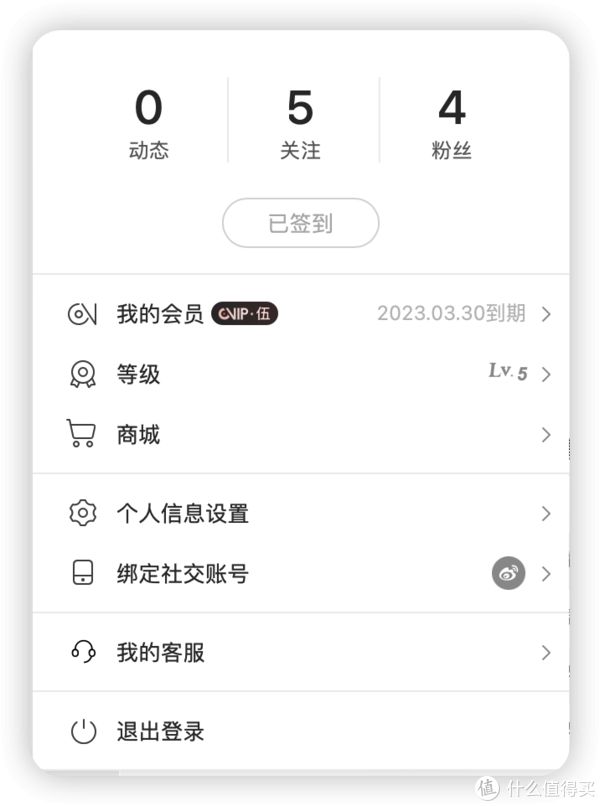
Task: Open 绑定社交账号 account binding
Action: (300, 574)
